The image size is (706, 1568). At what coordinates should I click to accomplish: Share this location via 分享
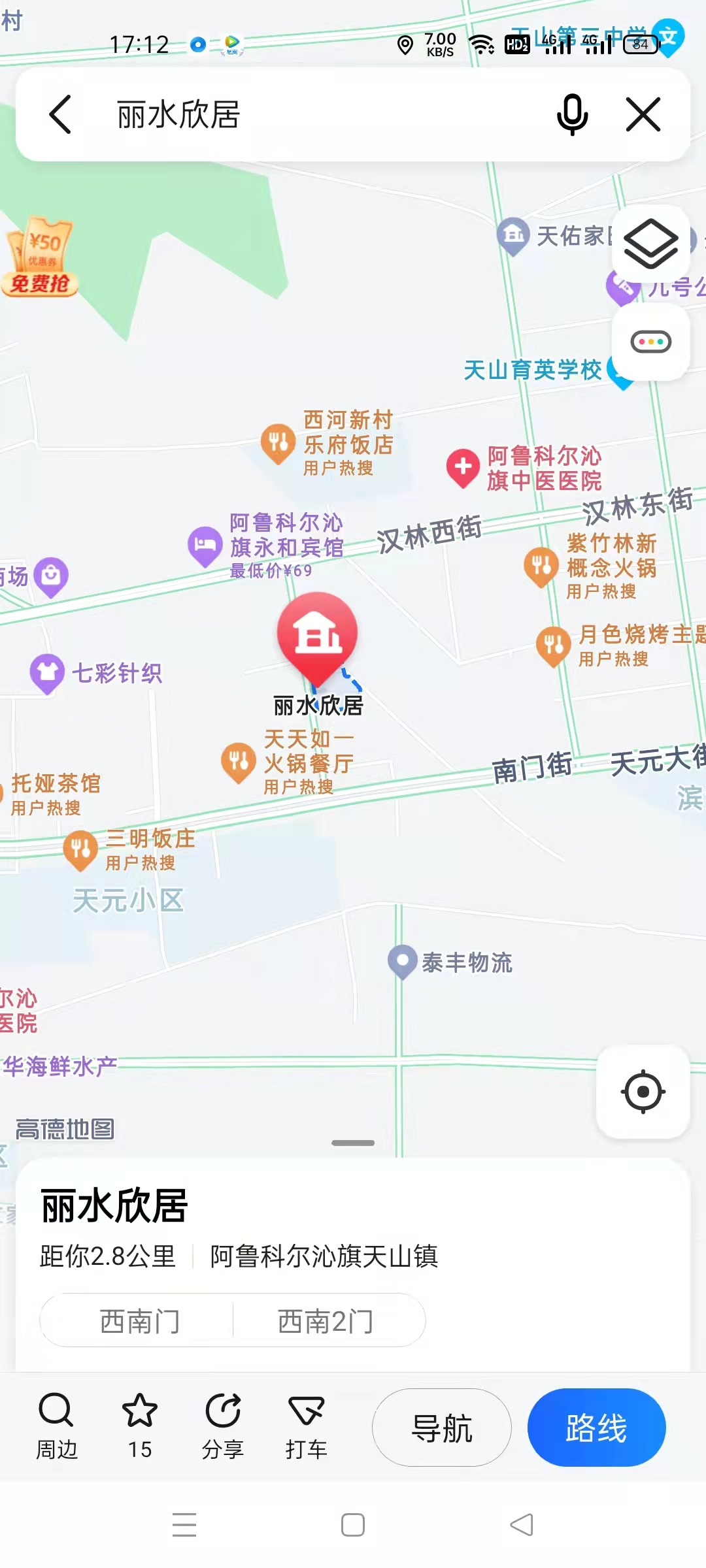[x=223, y=1426]
